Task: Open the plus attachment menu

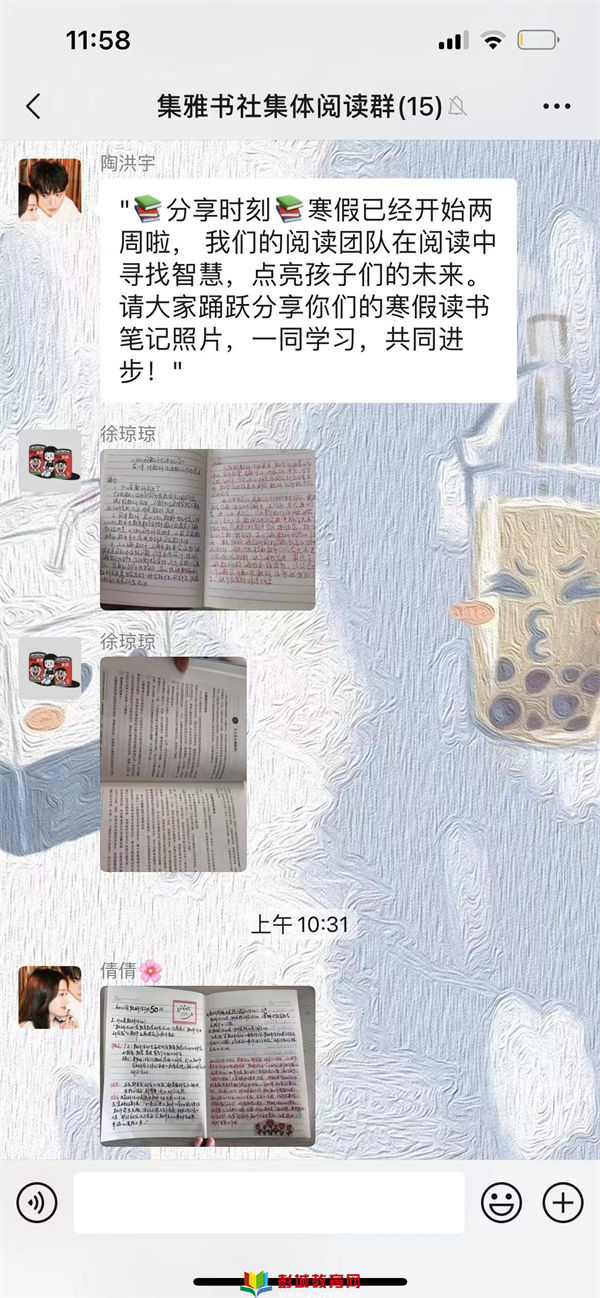Action: (x=563, y=1202)
